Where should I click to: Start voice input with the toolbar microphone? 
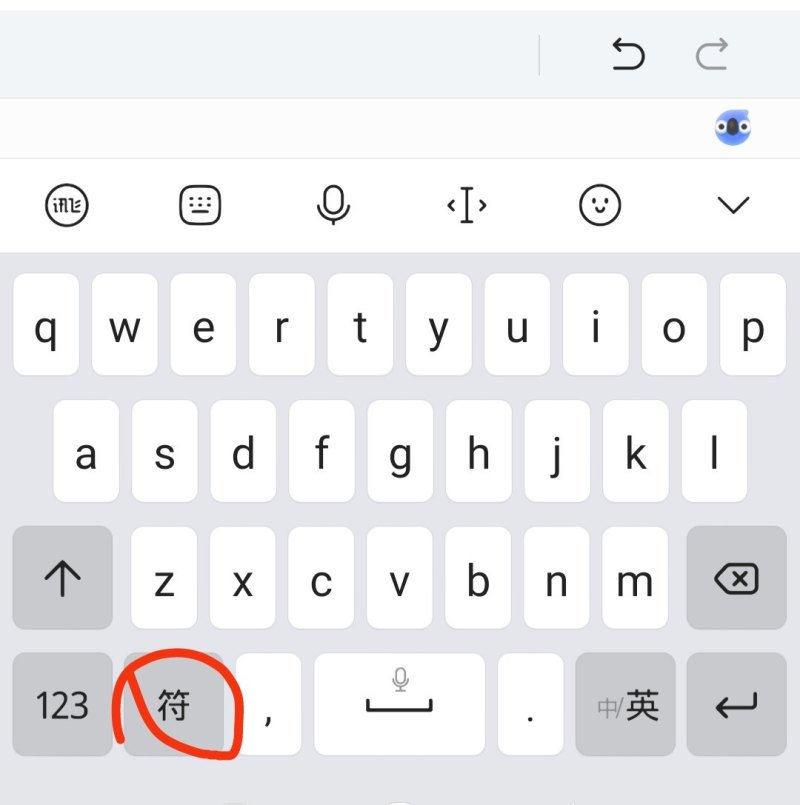click(x=333, y=206)
